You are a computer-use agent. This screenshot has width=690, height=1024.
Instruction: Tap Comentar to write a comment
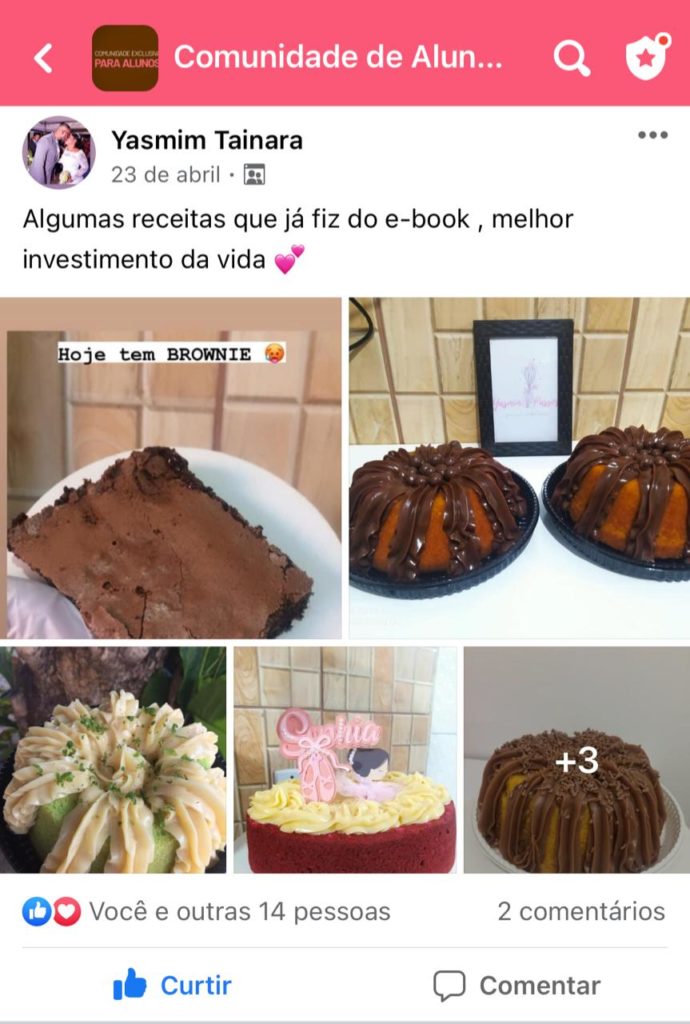coord(517,985)
